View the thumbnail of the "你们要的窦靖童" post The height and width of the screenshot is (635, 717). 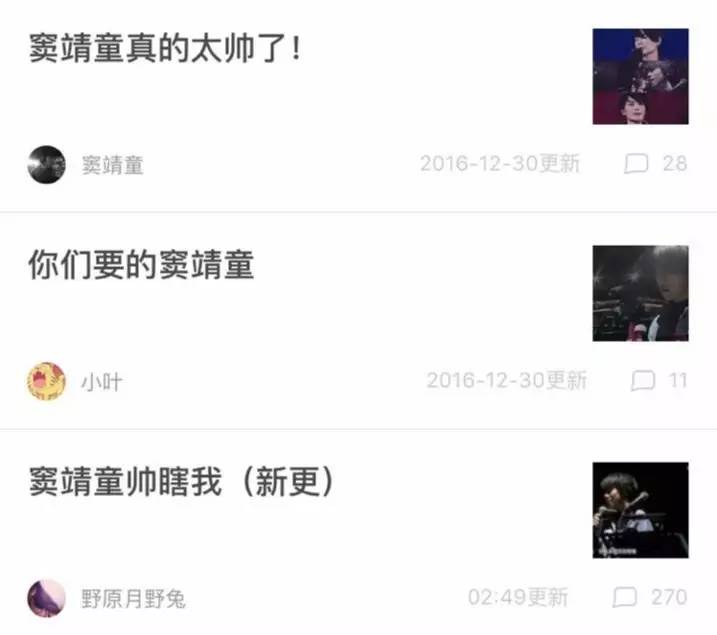point(640,293)
